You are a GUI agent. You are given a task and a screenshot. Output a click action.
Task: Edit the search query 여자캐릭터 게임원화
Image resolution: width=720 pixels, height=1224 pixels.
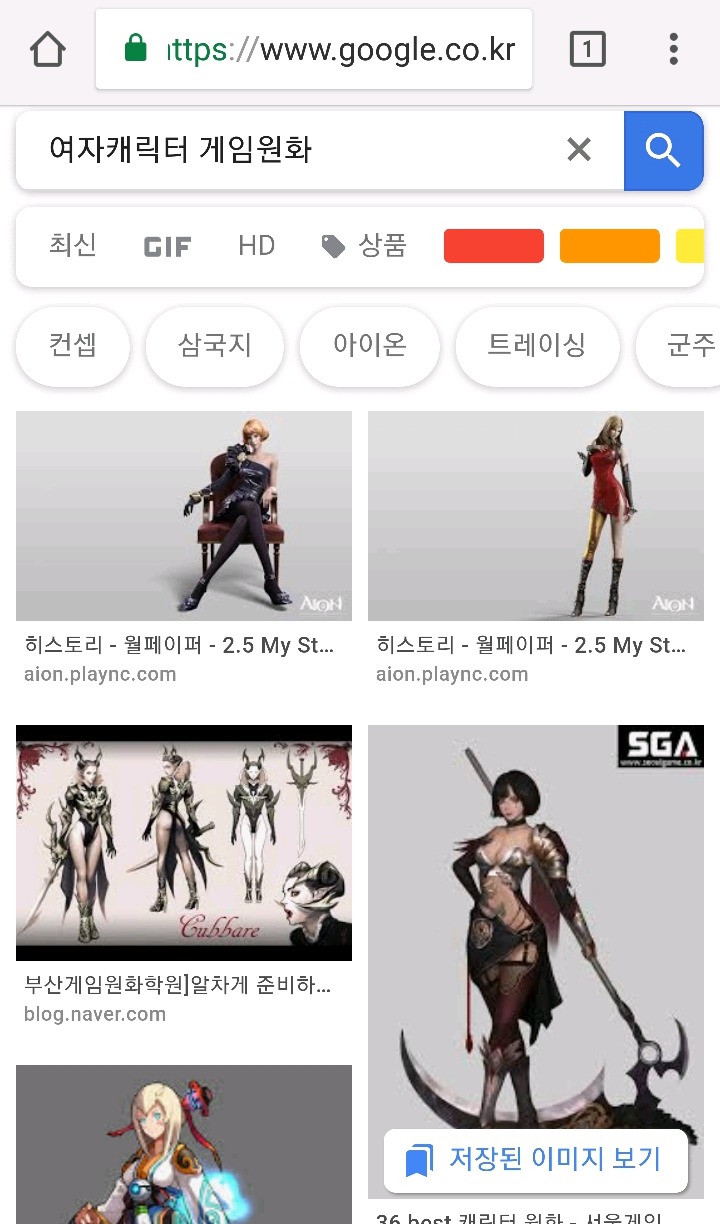point(290,150)
